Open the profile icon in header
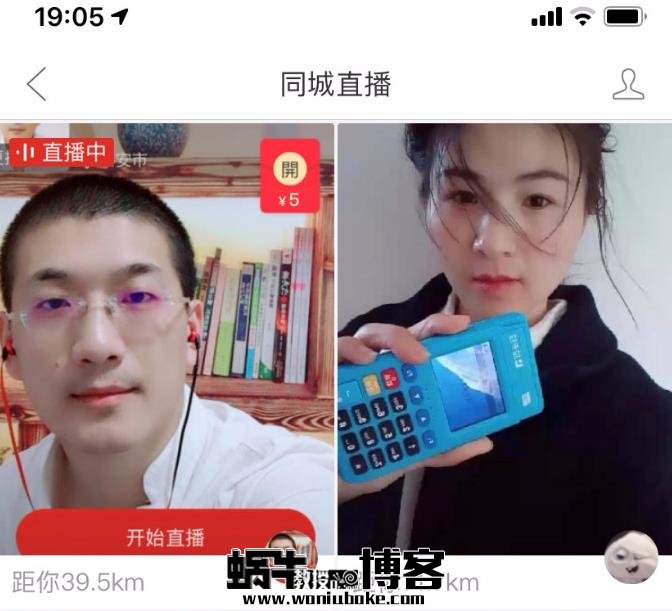 [x=628, y=84]
